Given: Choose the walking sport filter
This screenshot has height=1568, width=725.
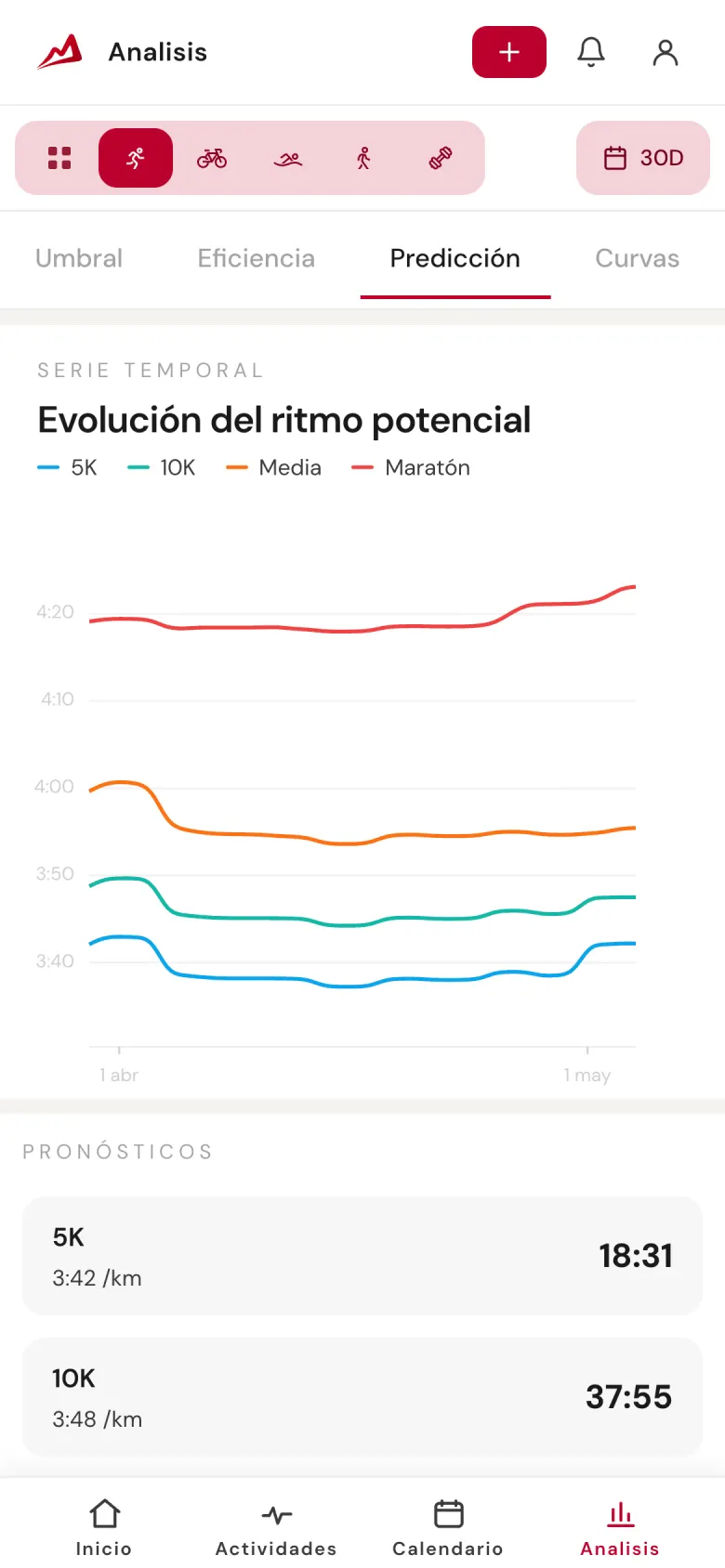Looking at the screenshot, I should (364, 158).
